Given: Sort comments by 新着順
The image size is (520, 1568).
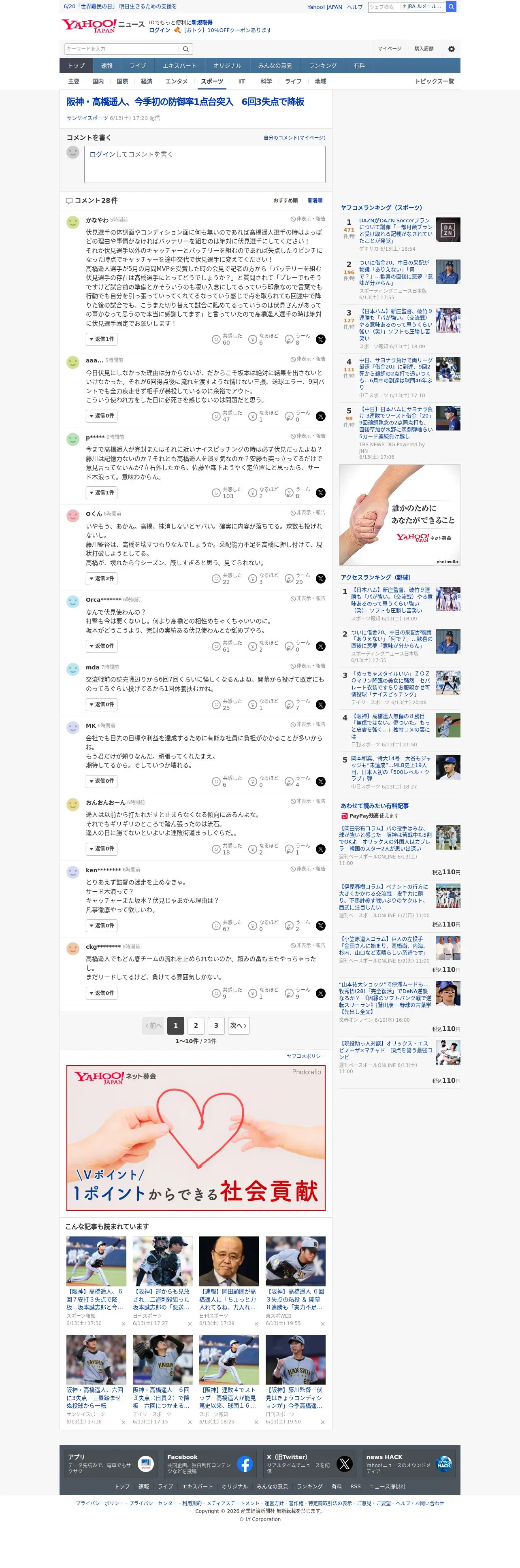Looking at the screenshot, I should click(315, 201).
